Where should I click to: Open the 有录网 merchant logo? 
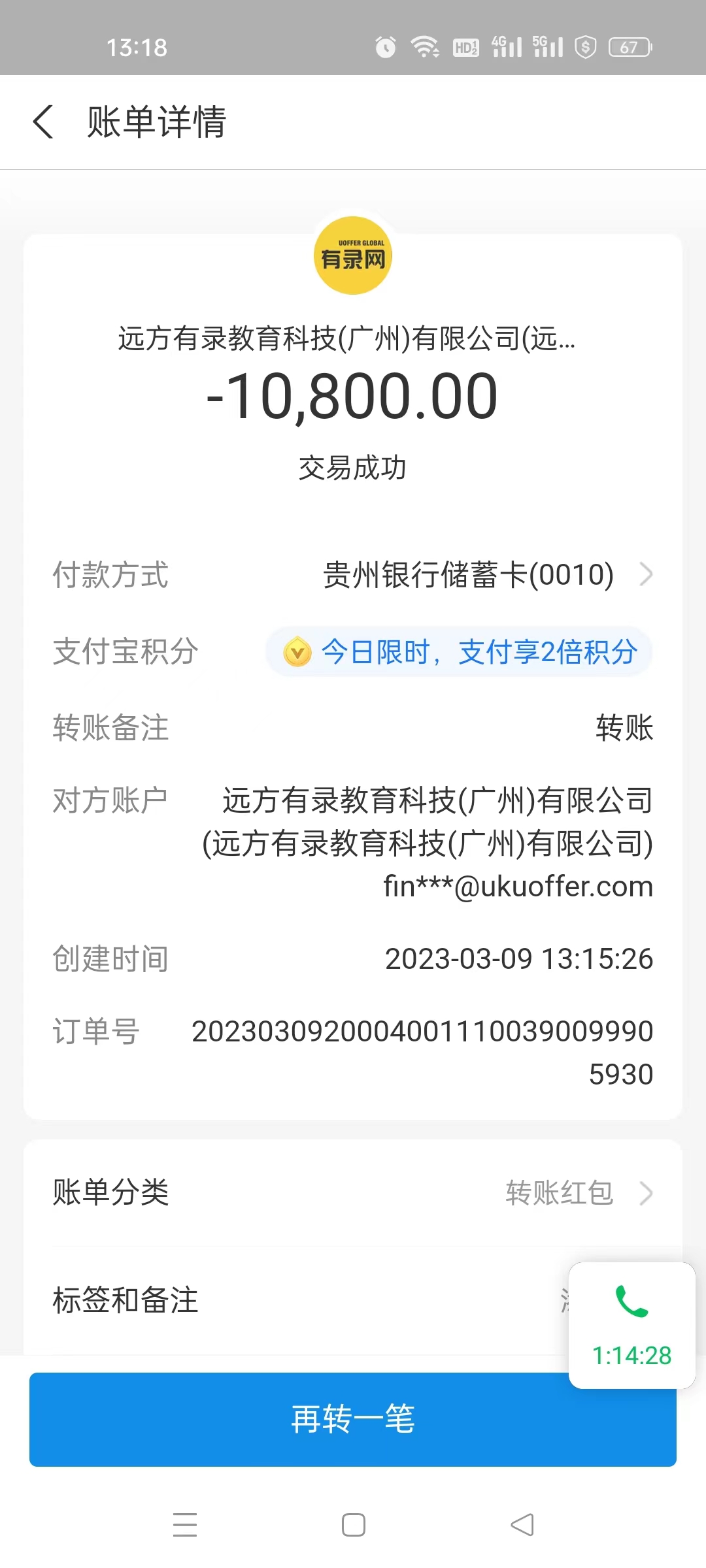pyautogui.click(x=353, y=255)
